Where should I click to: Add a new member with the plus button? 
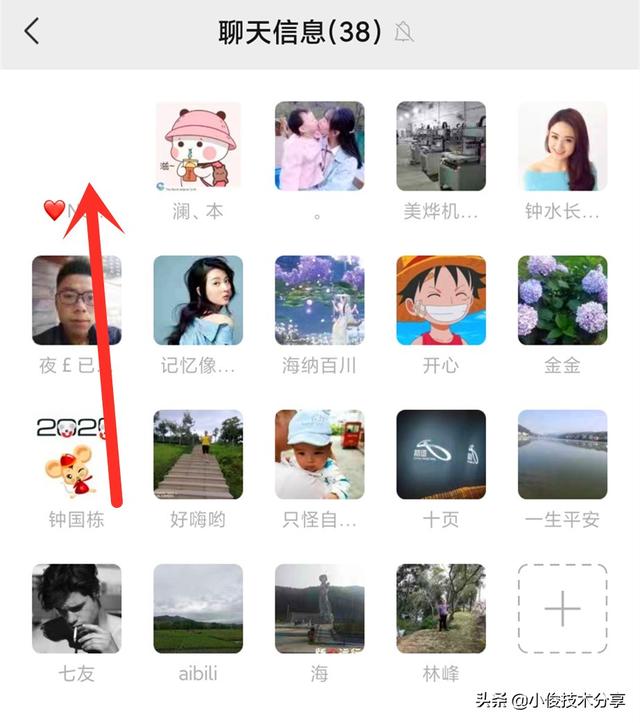tap(562, 608)
